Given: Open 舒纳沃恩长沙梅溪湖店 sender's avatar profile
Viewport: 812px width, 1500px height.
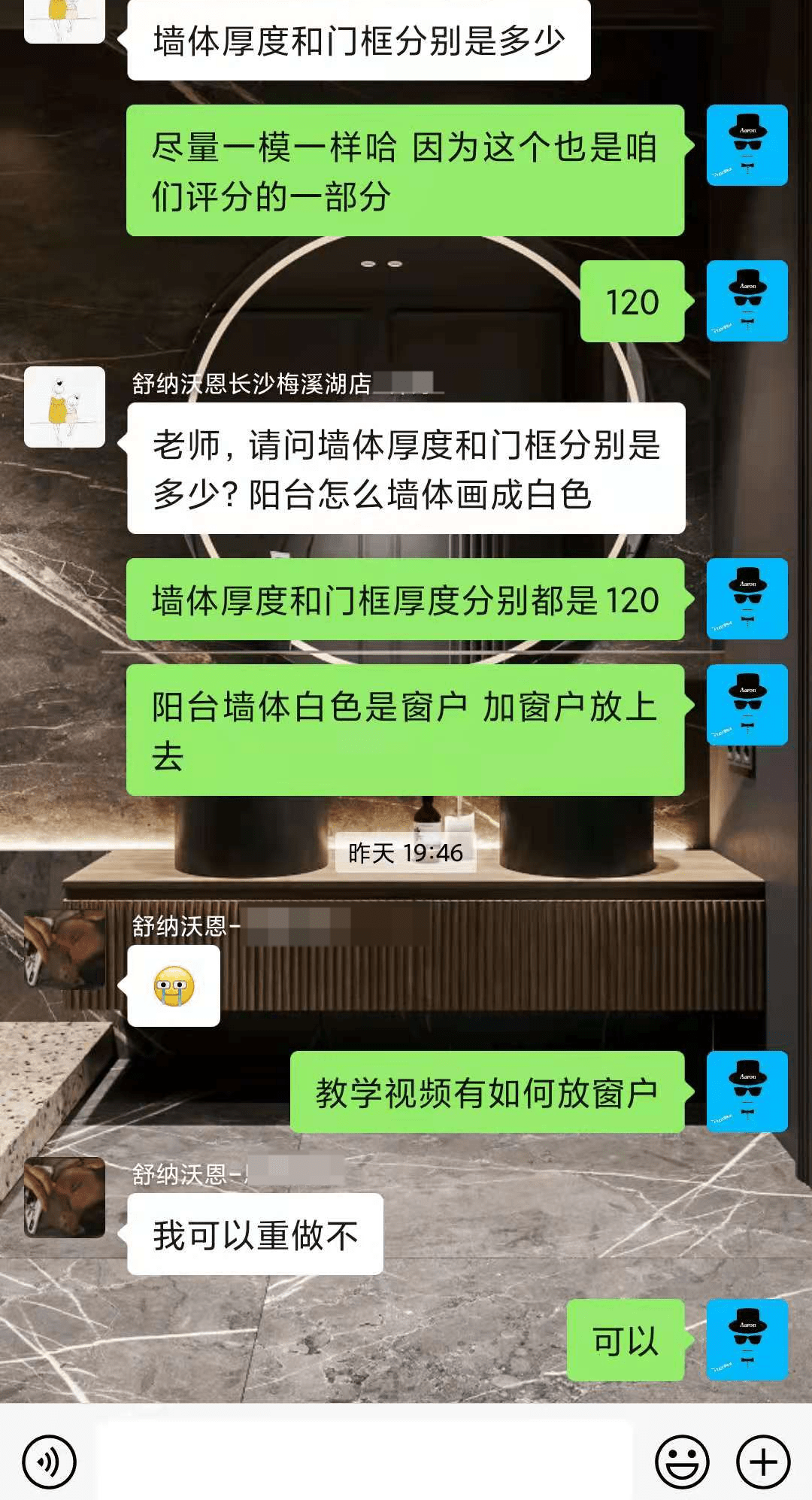Looking at the screenshot, I should (65, 407).
